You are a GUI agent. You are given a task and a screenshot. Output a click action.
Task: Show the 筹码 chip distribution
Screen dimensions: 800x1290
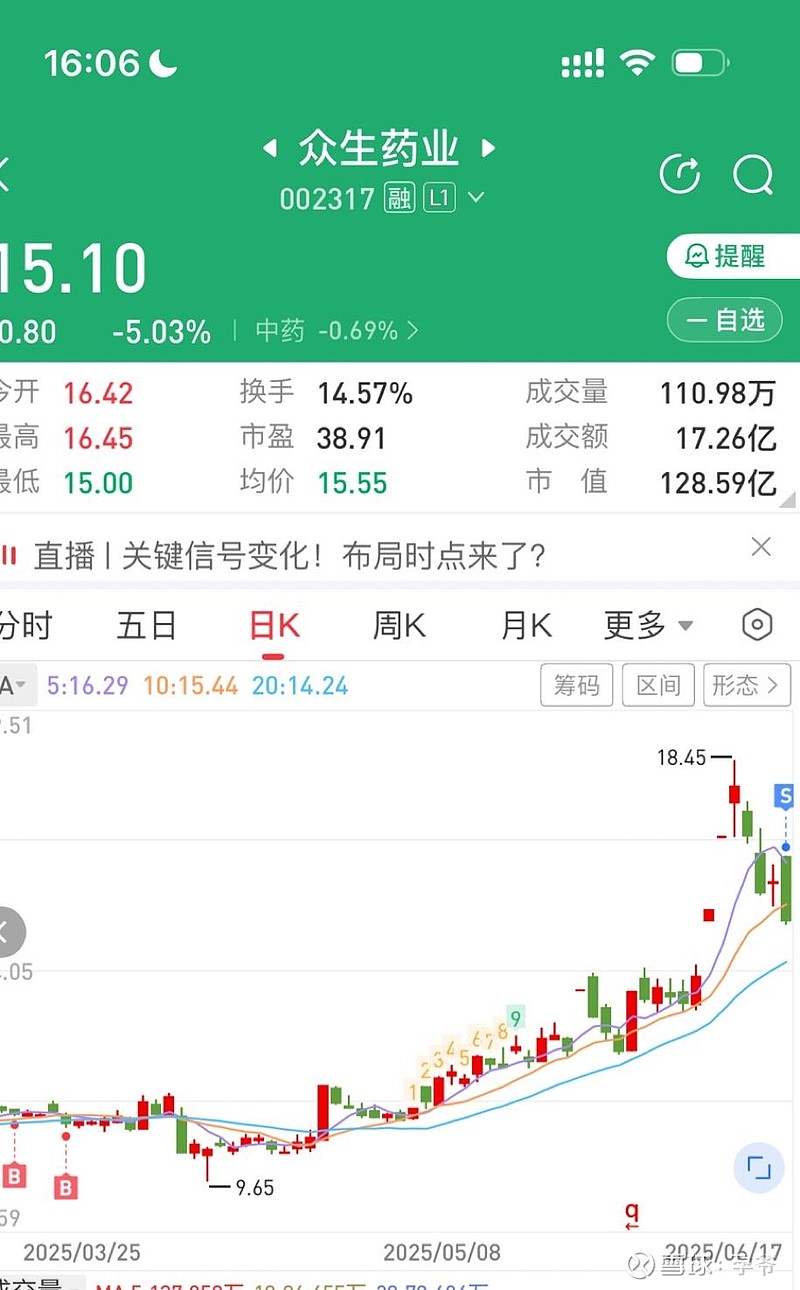[577, 685]
